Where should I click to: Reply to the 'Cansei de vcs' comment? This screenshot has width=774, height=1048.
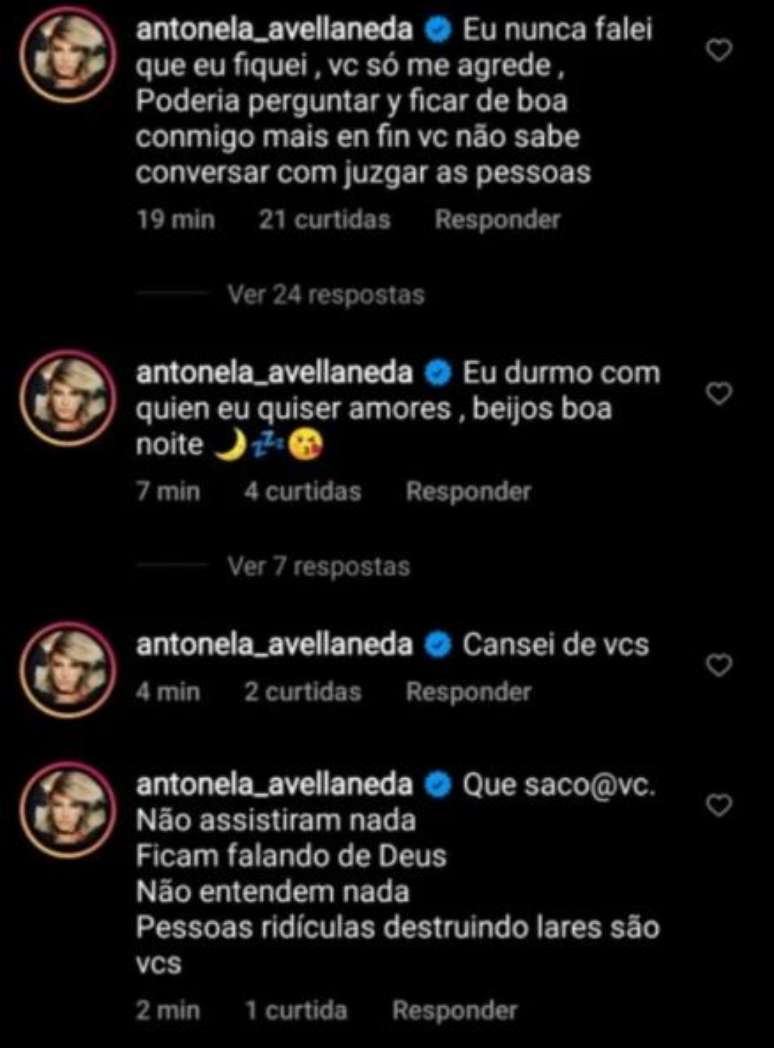[468, 692]
